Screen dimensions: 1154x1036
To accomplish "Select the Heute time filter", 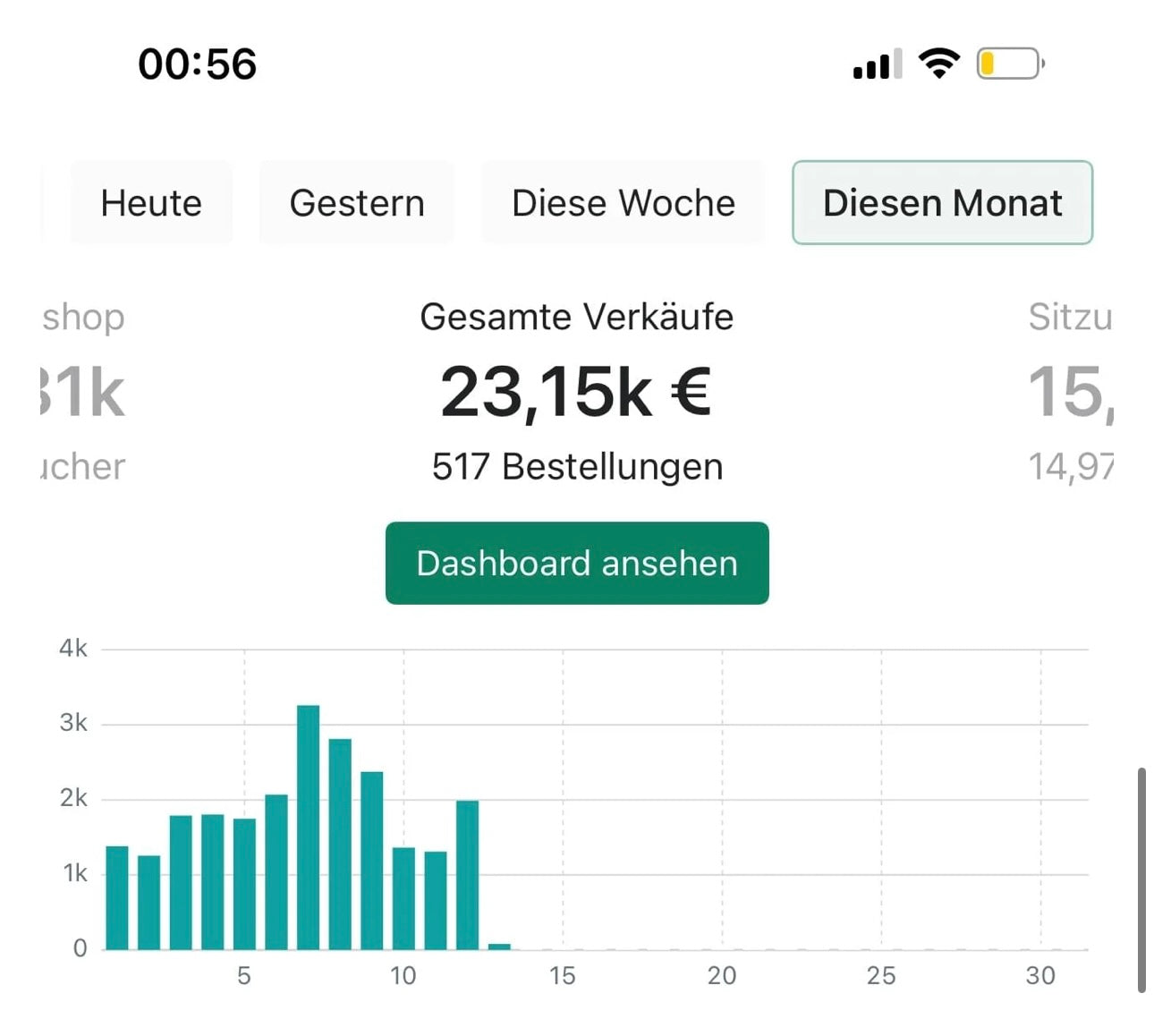I will click(151, 203).
